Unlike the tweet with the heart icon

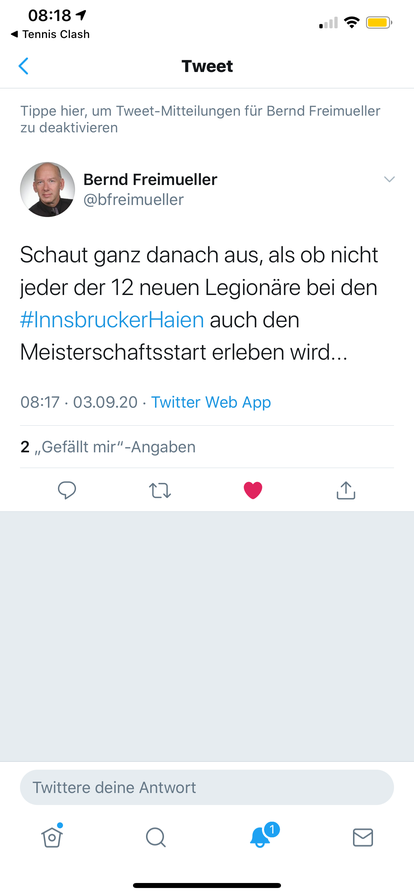(x=253, y=490)
